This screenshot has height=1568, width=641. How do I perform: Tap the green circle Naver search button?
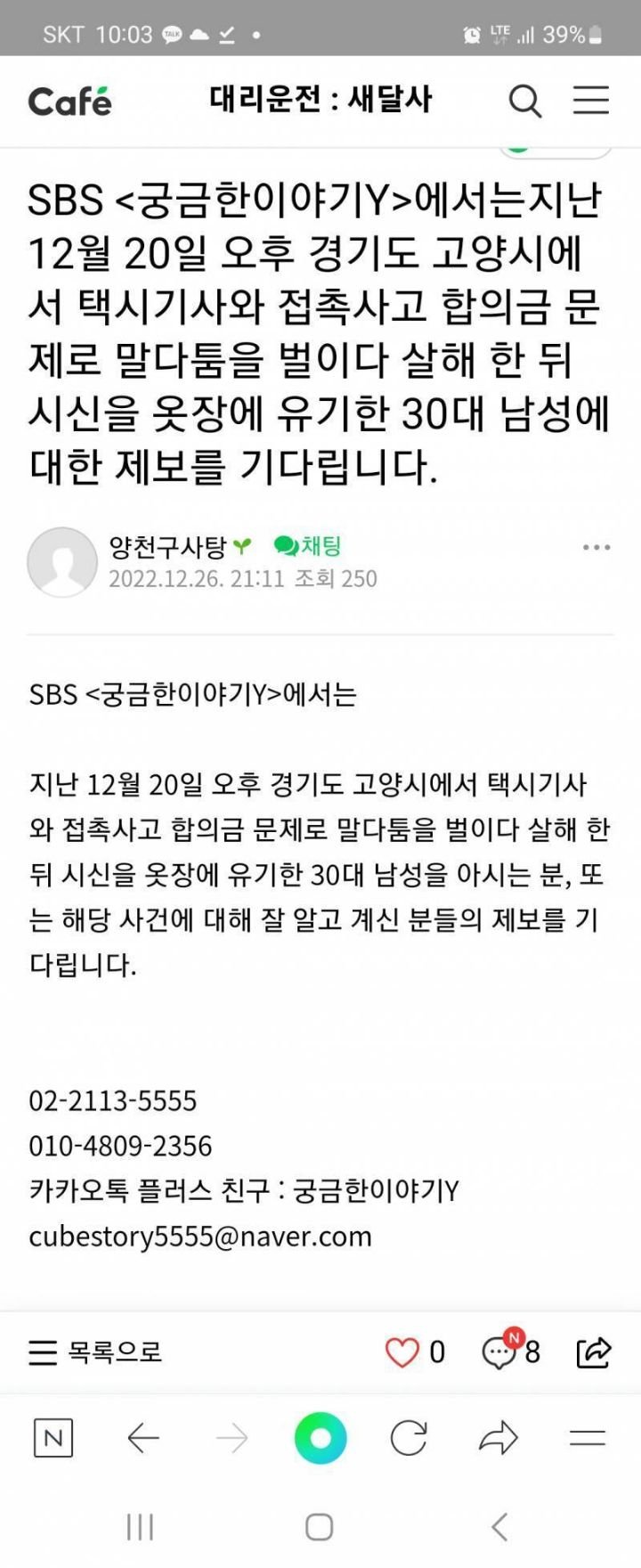pos(320,1438)
